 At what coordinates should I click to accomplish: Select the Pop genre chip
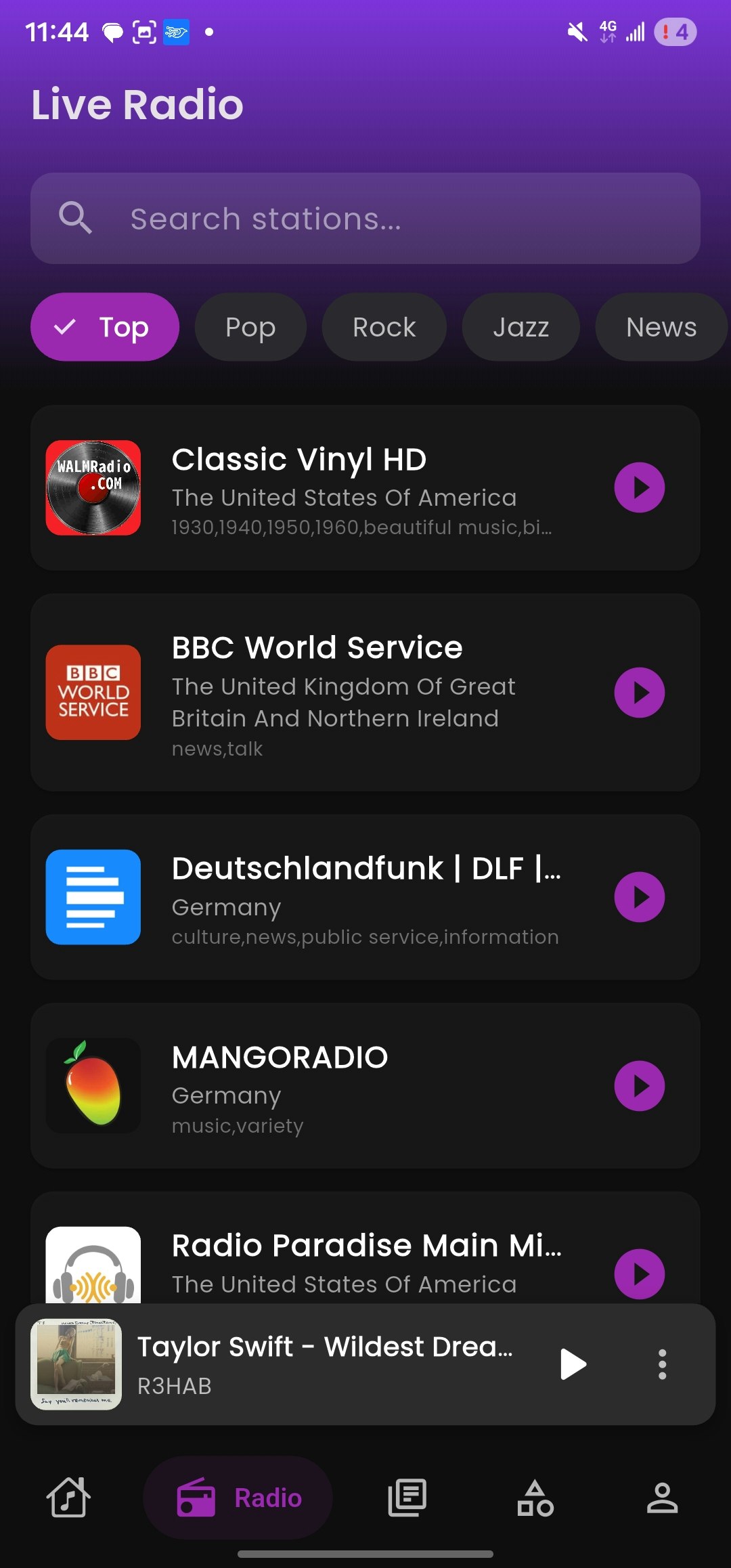(x=250, y=327)
